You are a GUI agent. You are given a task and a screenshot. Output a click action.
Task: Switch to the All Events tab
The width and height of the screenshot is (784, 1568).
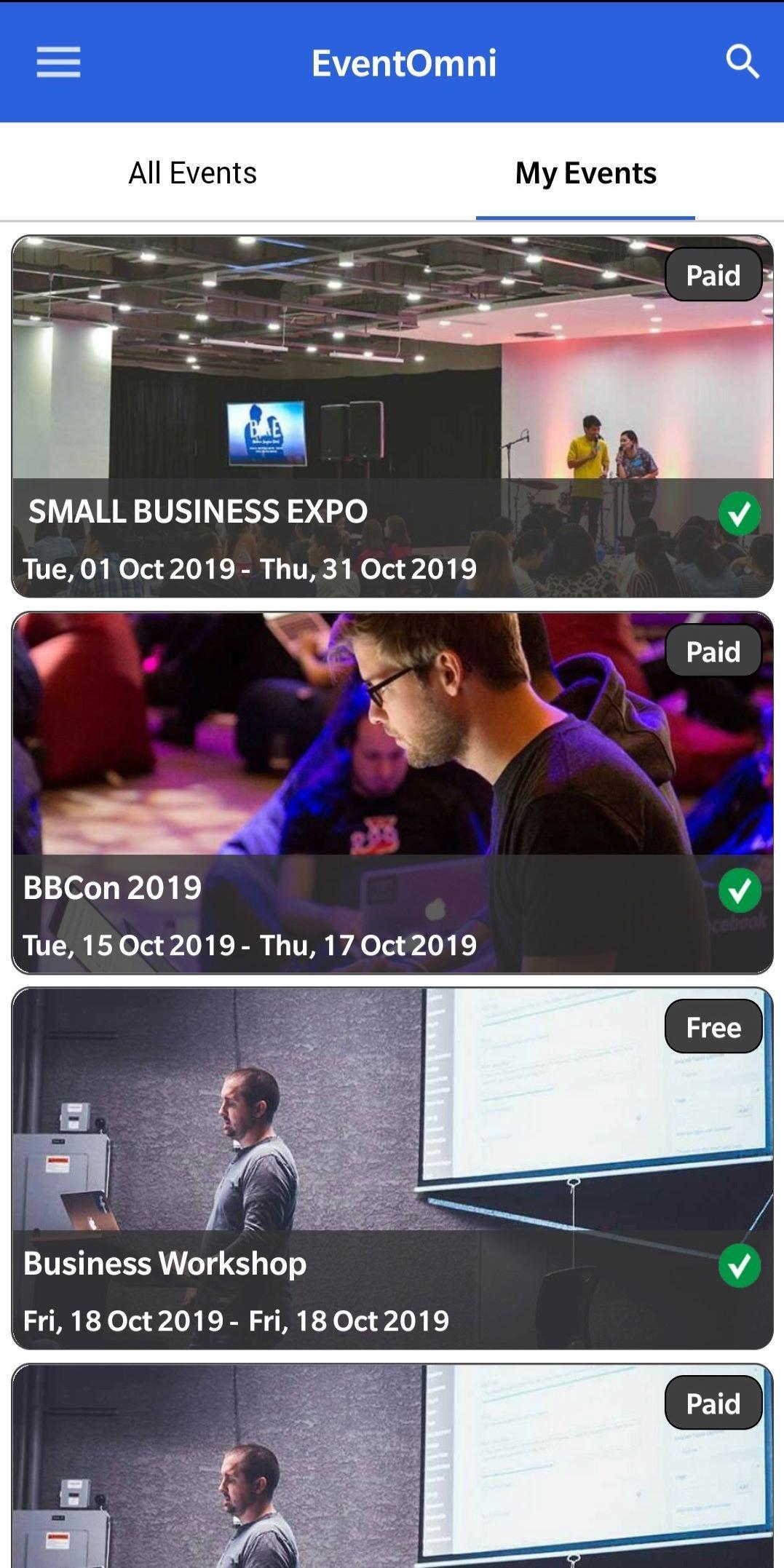193,173
